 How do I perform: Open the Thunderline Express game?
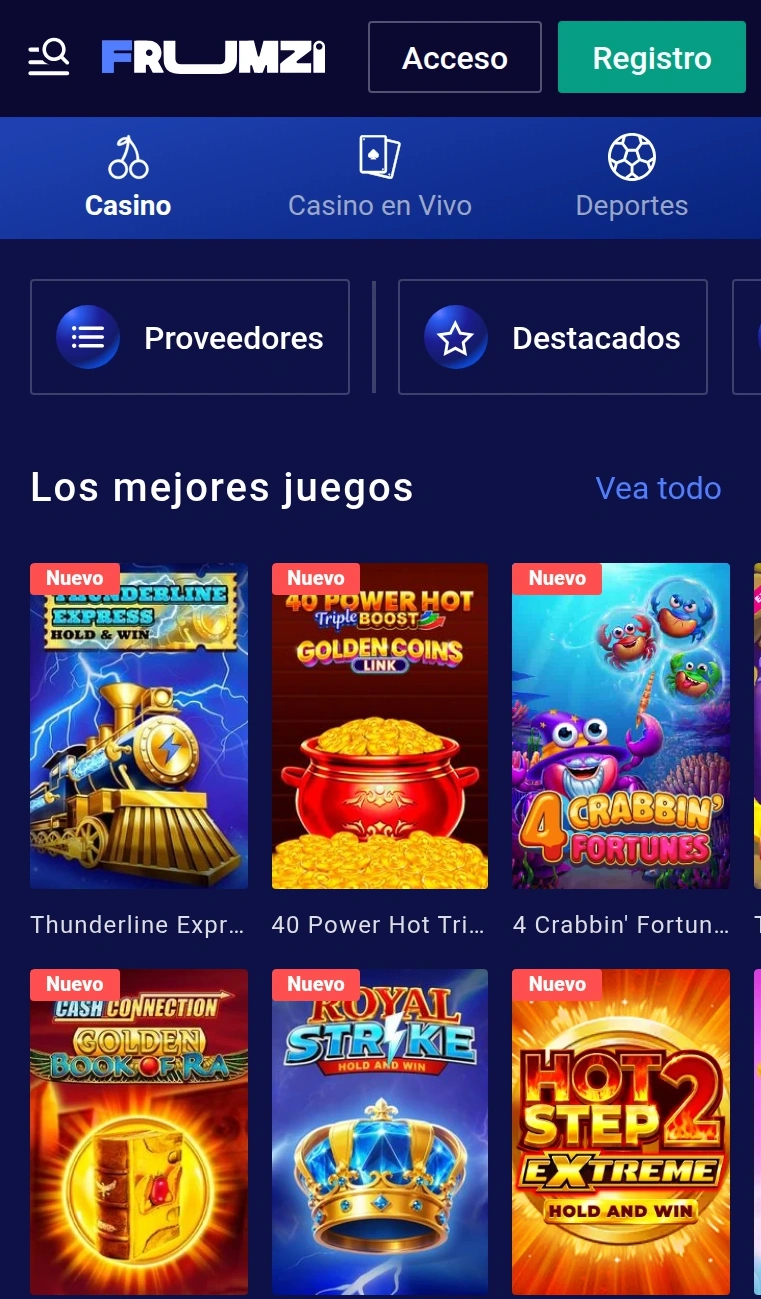pyautogui.click(x=139, y=726)
